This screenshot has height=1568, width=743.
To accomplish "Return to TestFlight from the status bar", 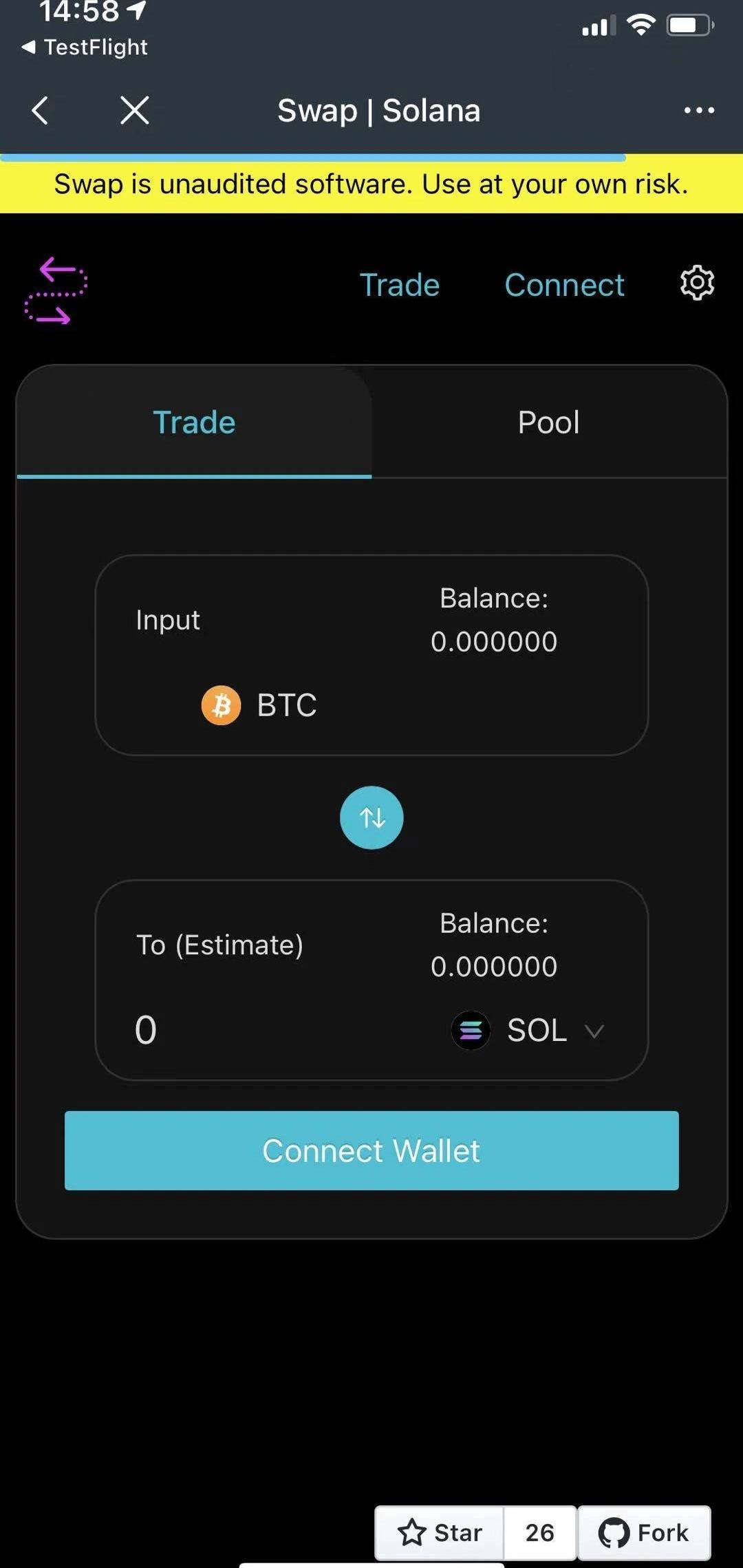I will click(x=85, y=47).
